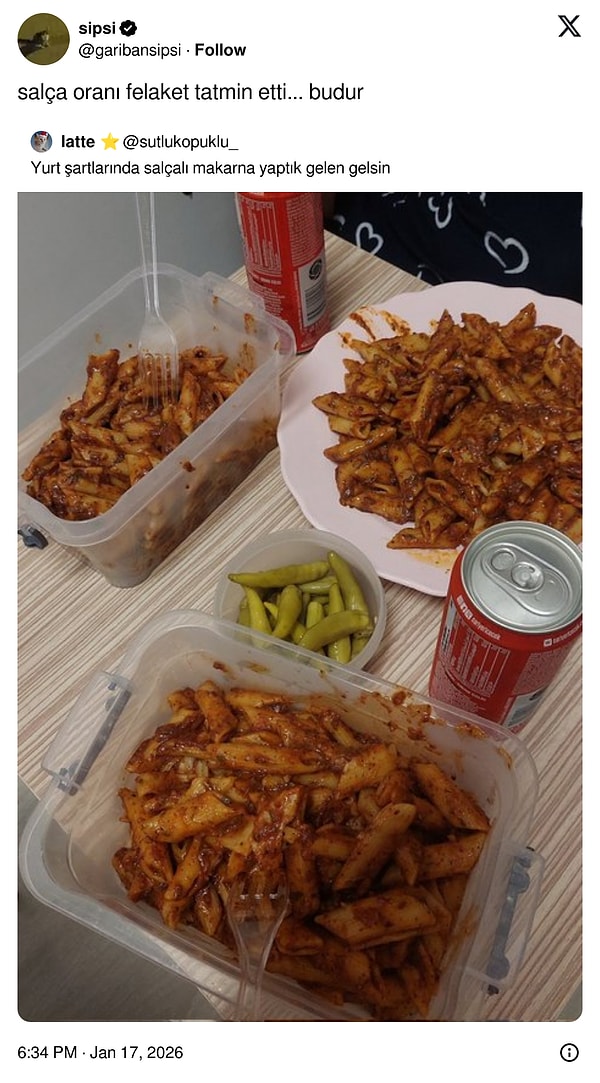Open the @garibansipsi handle
This screenshot has height=1083, width=600.
click(x=130, y=50)
